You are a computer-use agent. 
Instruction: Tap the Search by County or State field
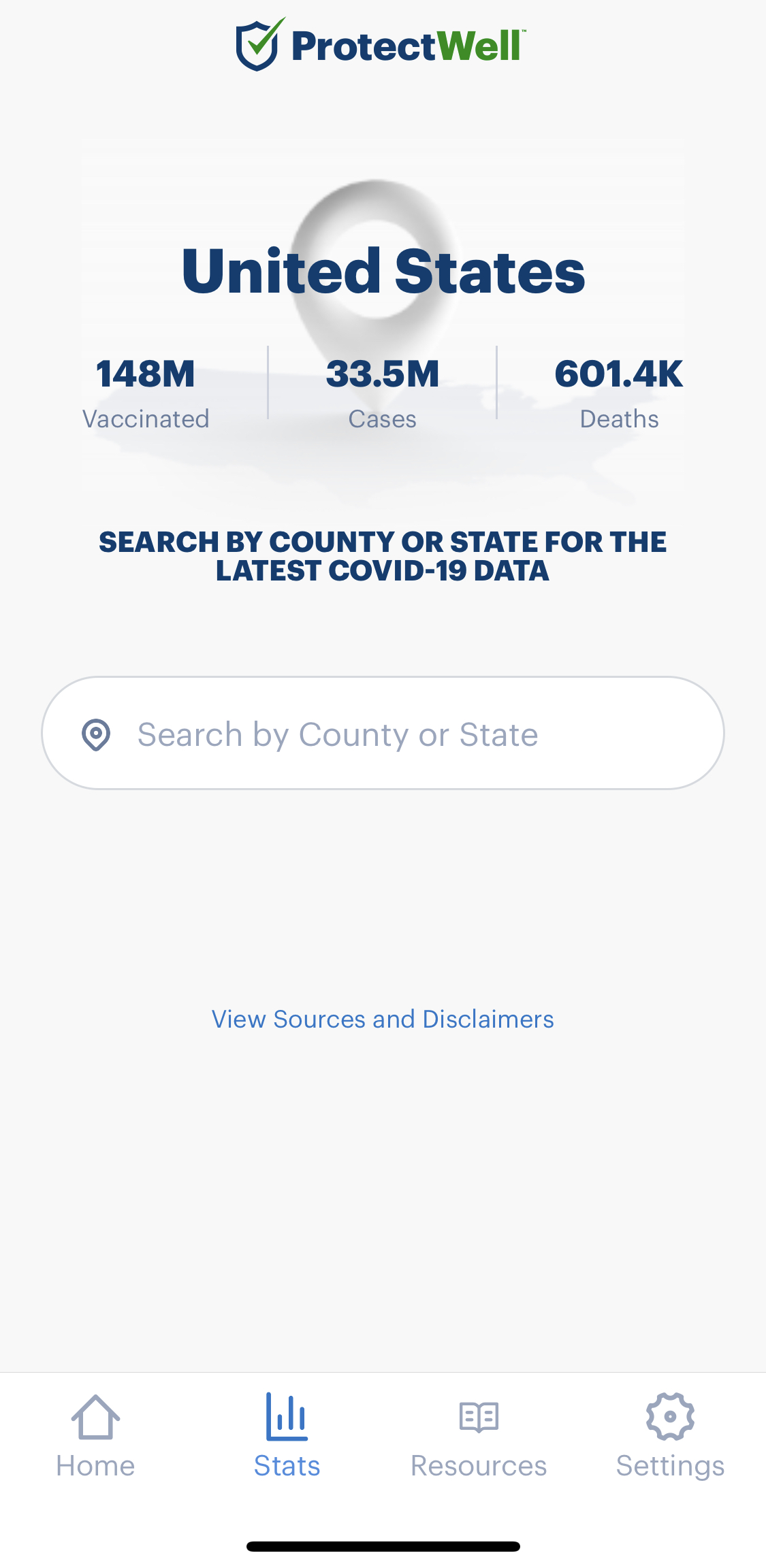(383, 734)
